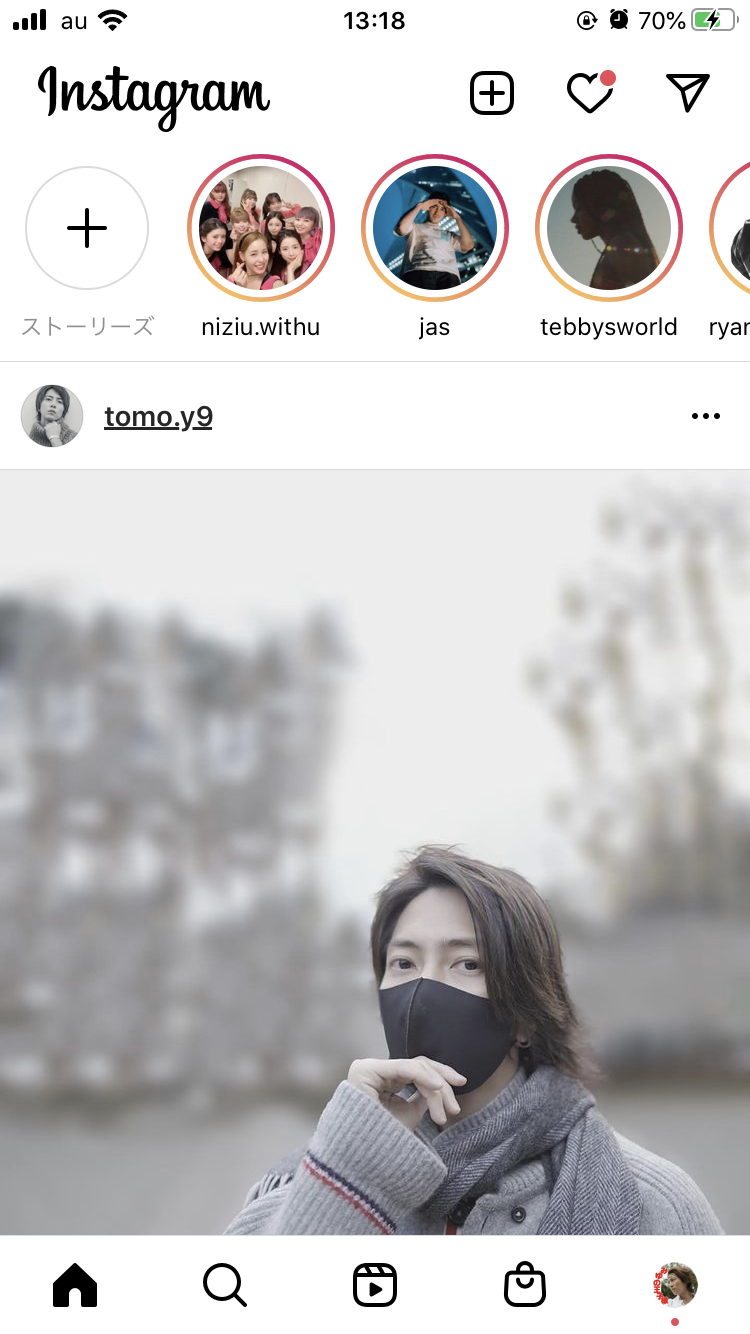Open the Reels tab
This screenshot has height=1334, width=750.
point(375,1285)
